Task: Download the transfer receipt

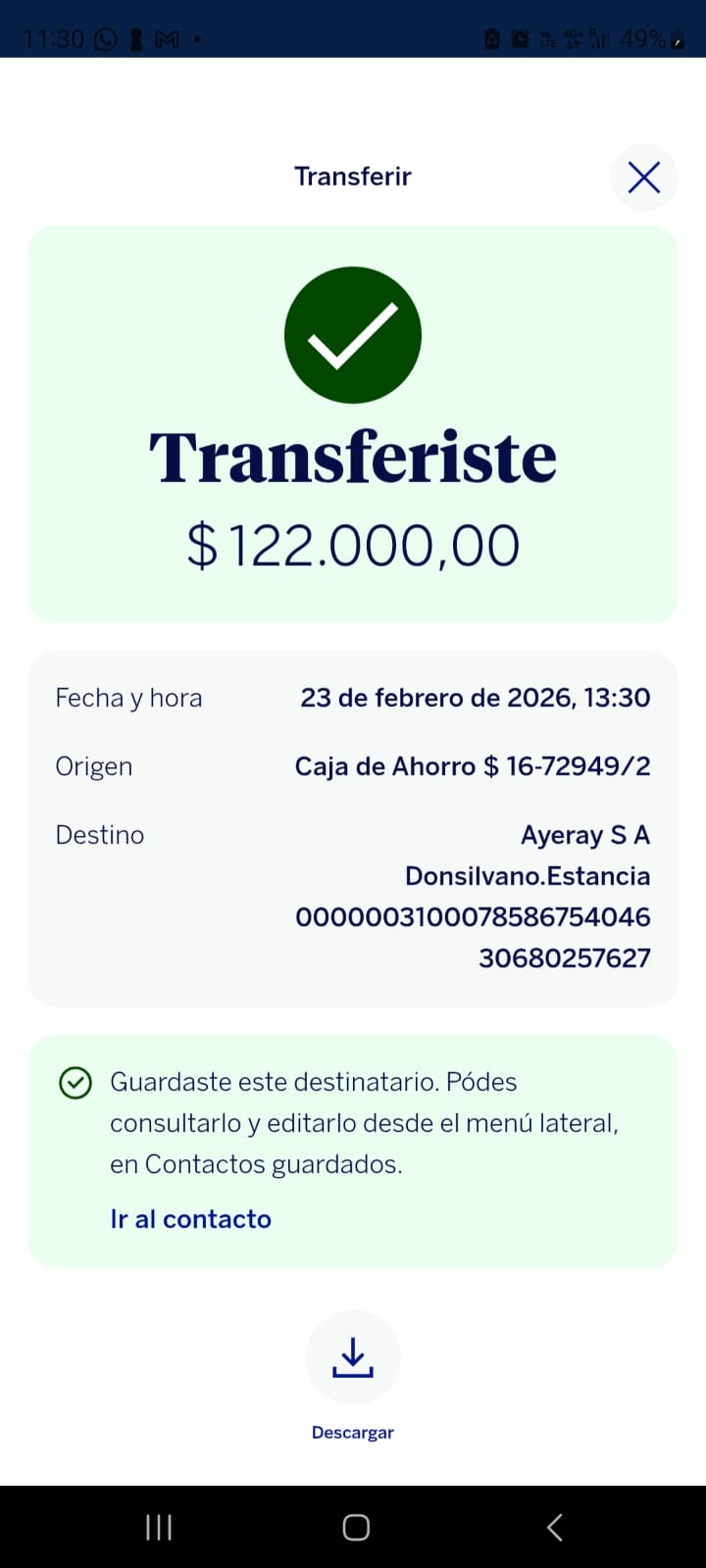Action: coord(353,1357)
